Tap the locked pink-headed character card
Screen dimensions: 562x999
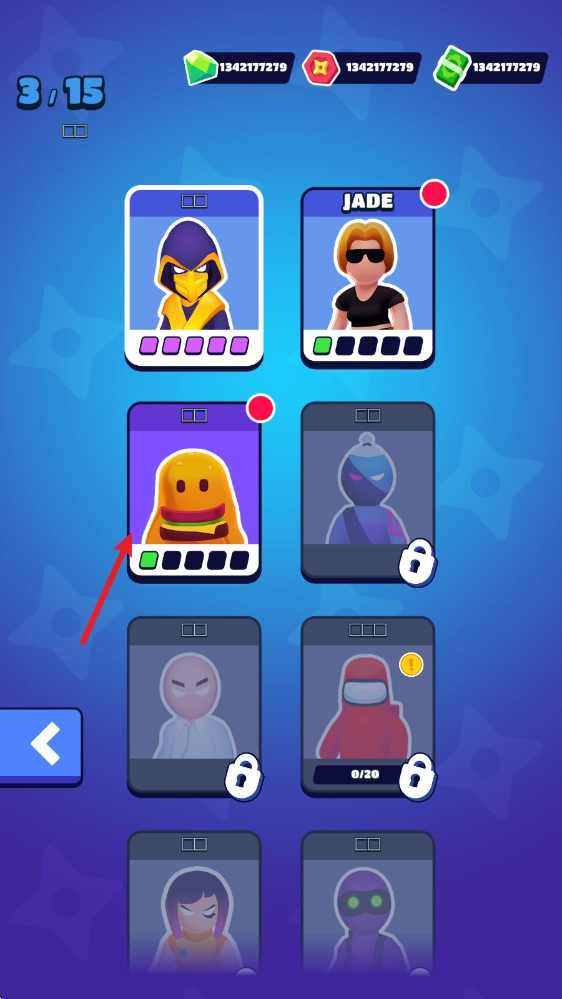point(194,707)
